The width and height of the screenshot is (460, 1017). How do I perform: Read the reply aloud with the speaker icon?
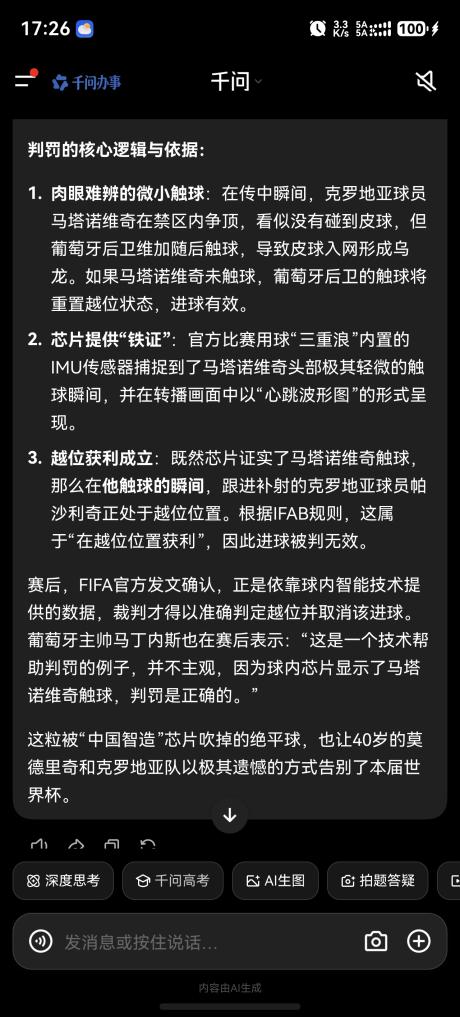click(40, 844)
